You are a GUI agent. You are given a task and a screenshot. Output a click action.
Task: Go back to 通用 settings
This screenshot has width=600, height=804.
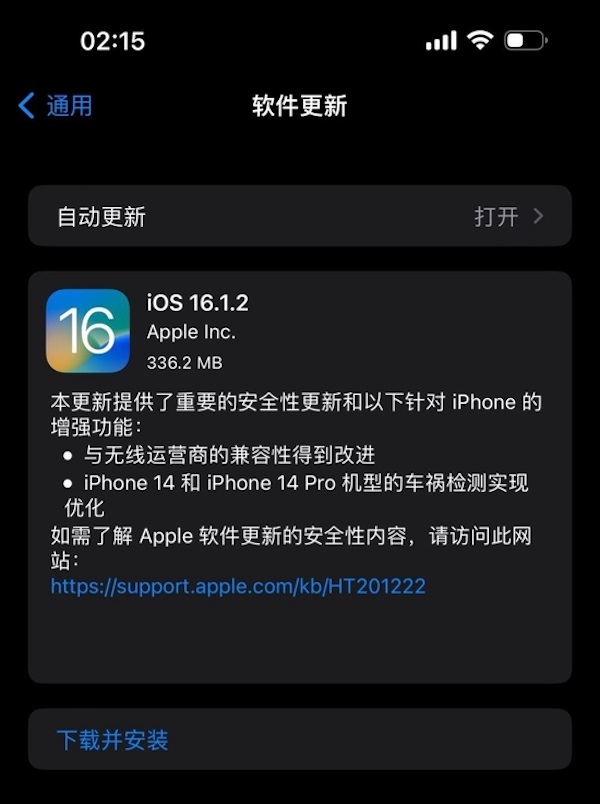click(x=56, y=105)
